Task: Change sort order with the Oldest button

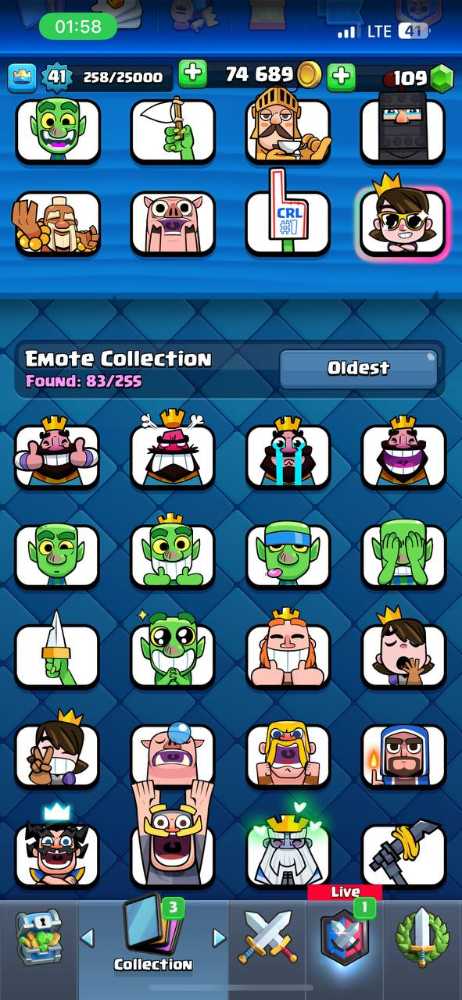Action: coord(358,368)
